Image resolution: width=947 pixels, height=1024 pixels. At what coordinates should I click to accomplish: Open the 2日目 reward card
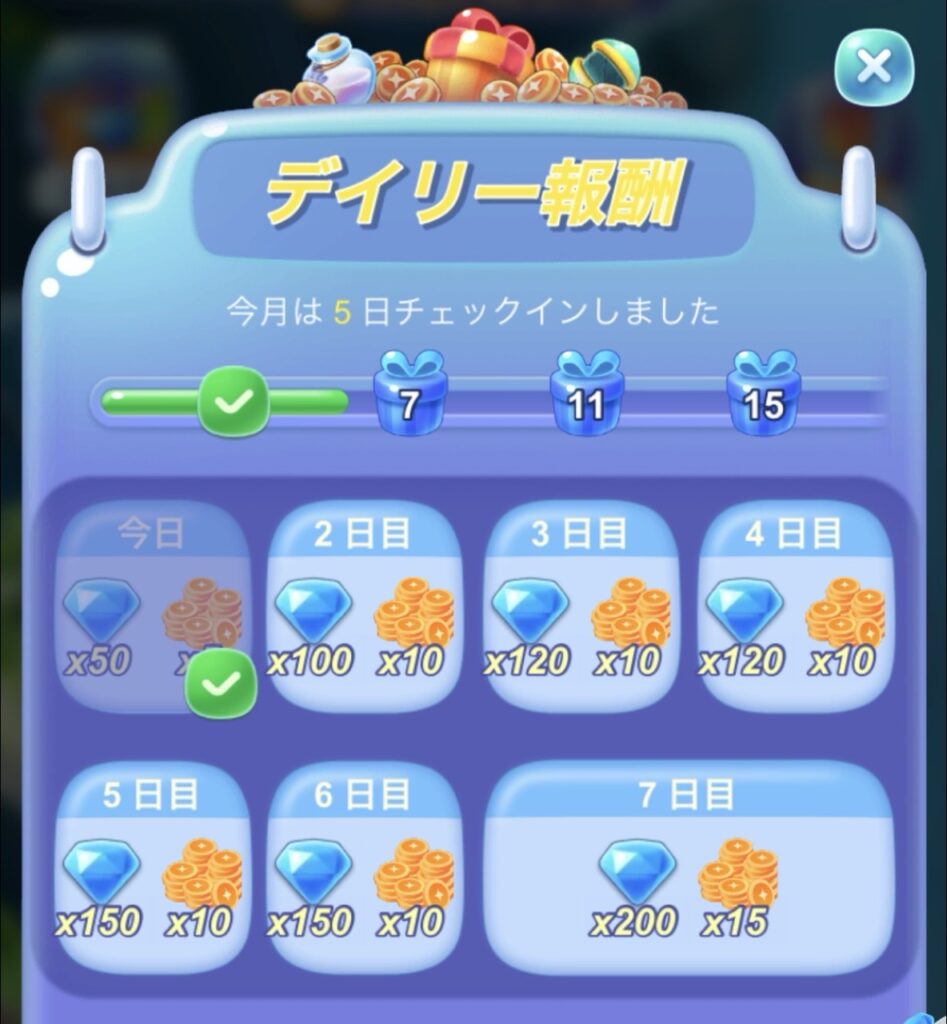coord(366,605)
